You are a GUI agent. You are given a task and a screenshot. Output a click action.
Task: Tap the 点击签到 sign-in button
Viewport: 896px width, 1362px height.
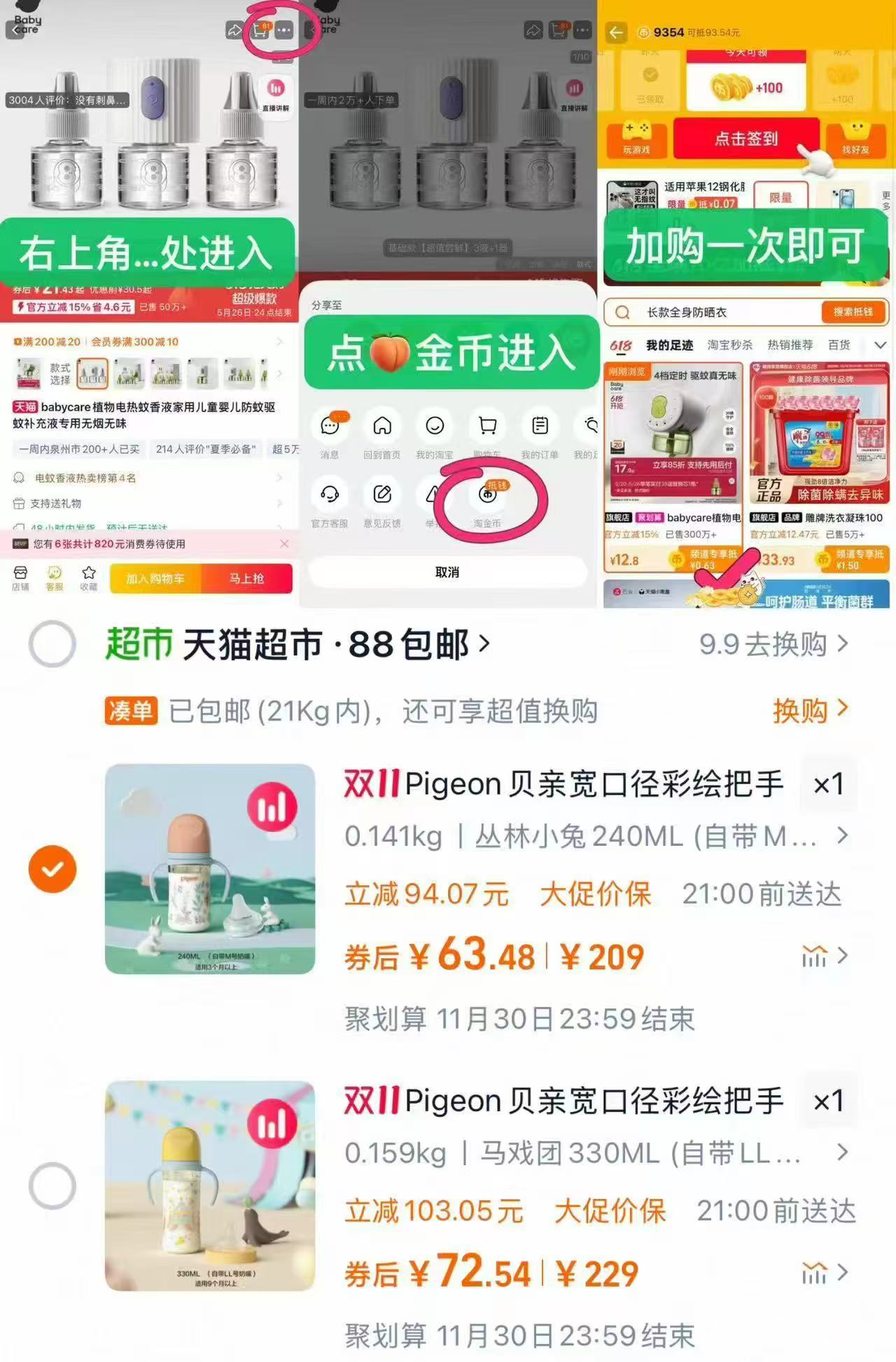tap(745, 139)
